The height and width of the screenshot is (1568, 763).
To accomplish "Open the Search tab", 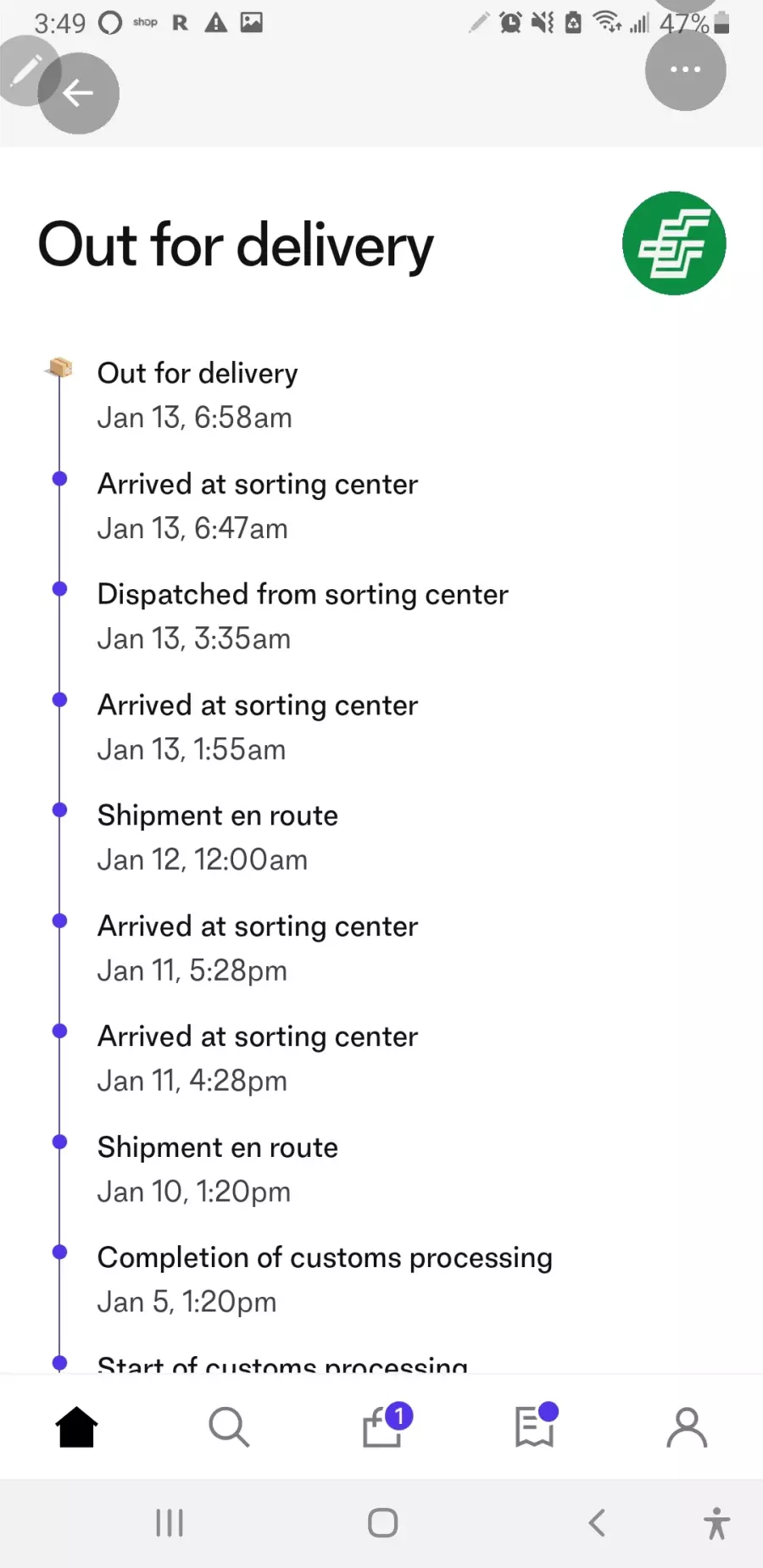I will (229, 1427).
